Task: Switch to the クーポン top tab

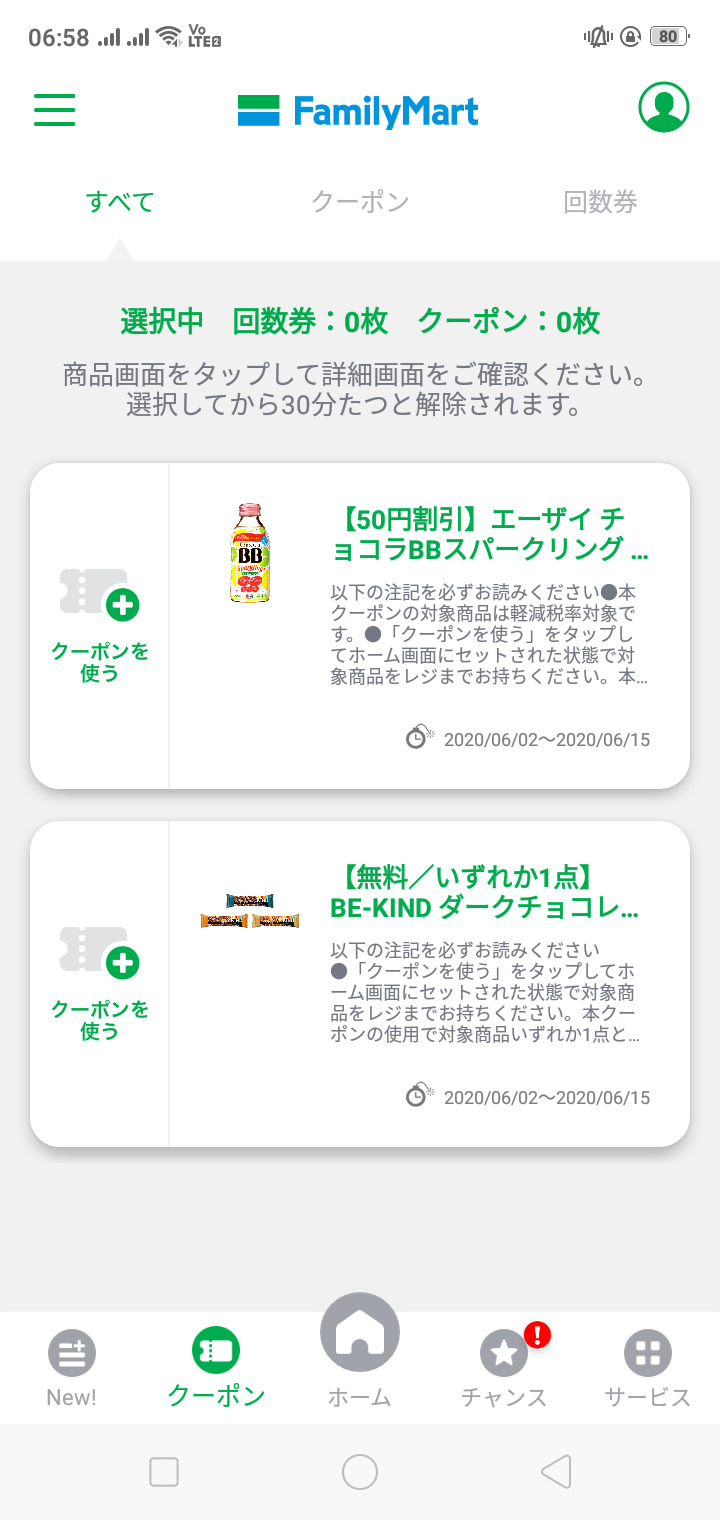Action: pos(360,202)
